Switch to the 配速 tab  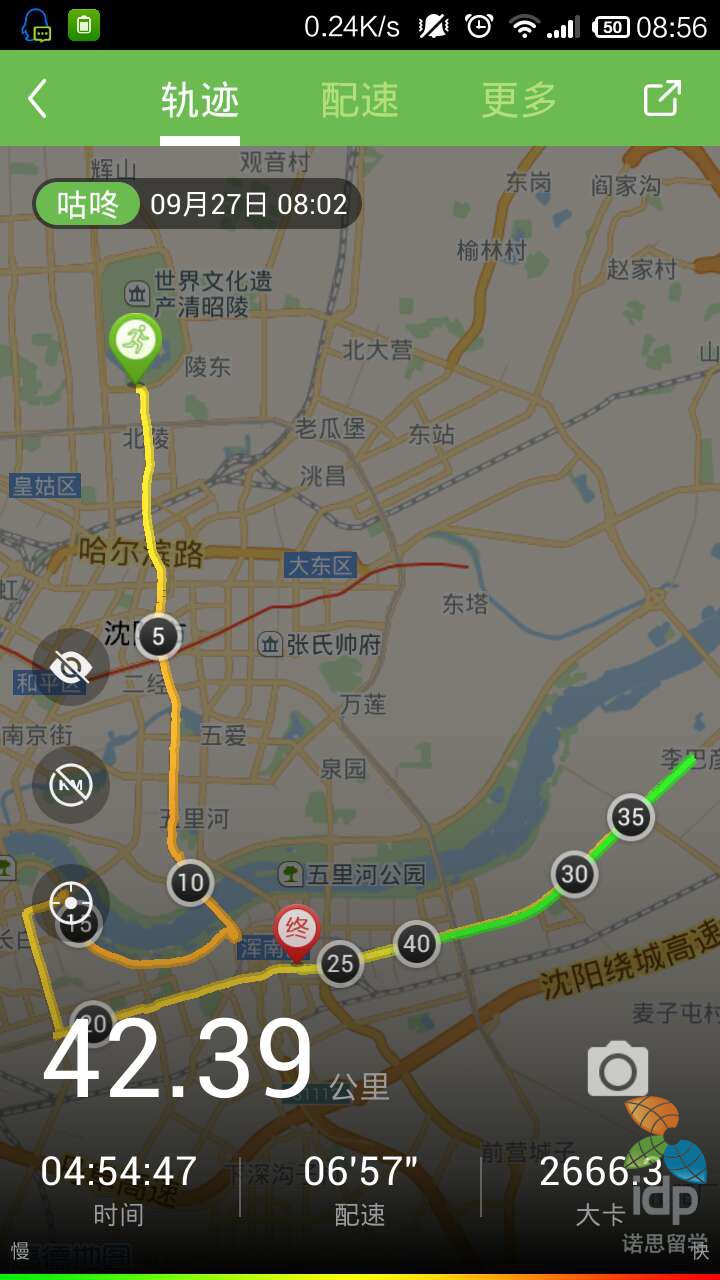point(359,99)
